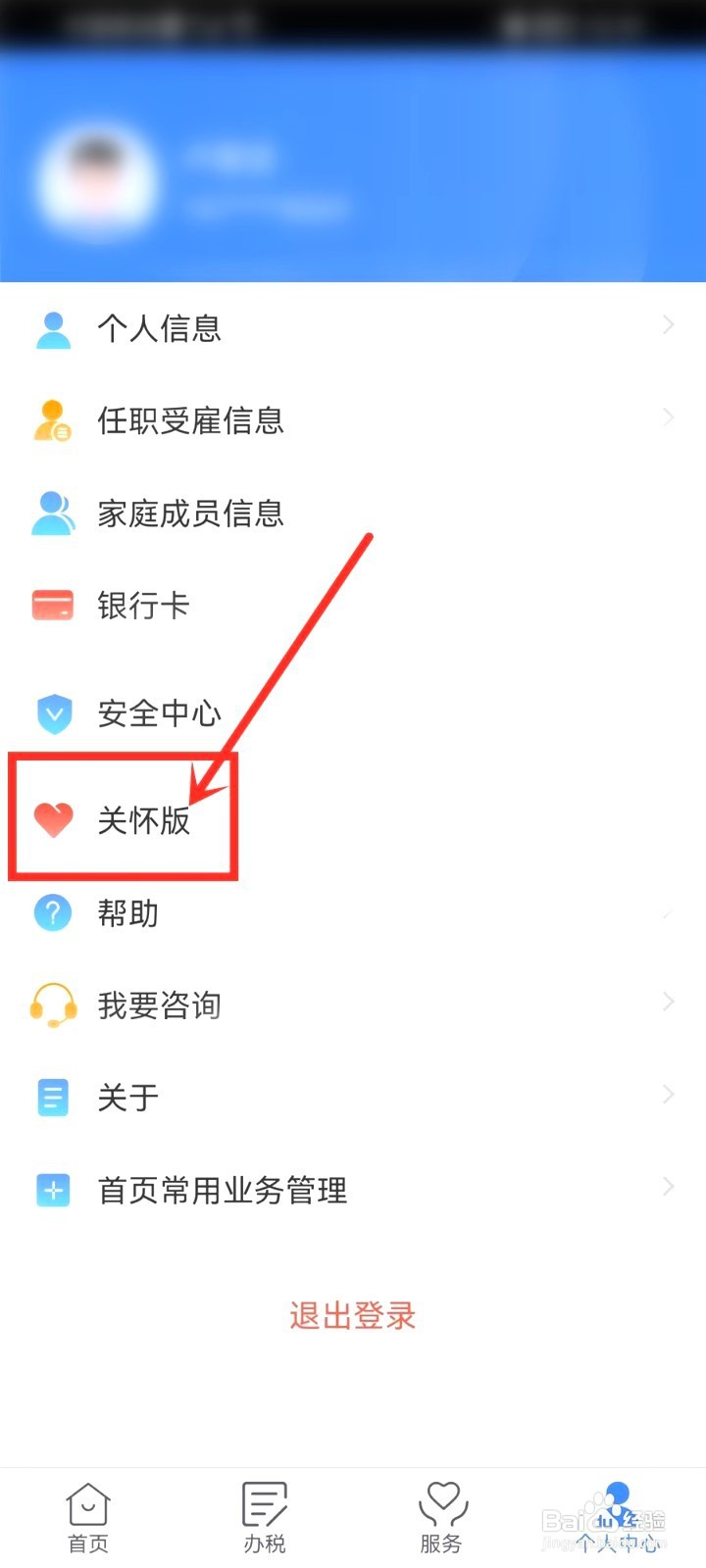Expand the 帮助 row chevron
The width and height of the screenshot is (706, 1568).
pos(669,912)
